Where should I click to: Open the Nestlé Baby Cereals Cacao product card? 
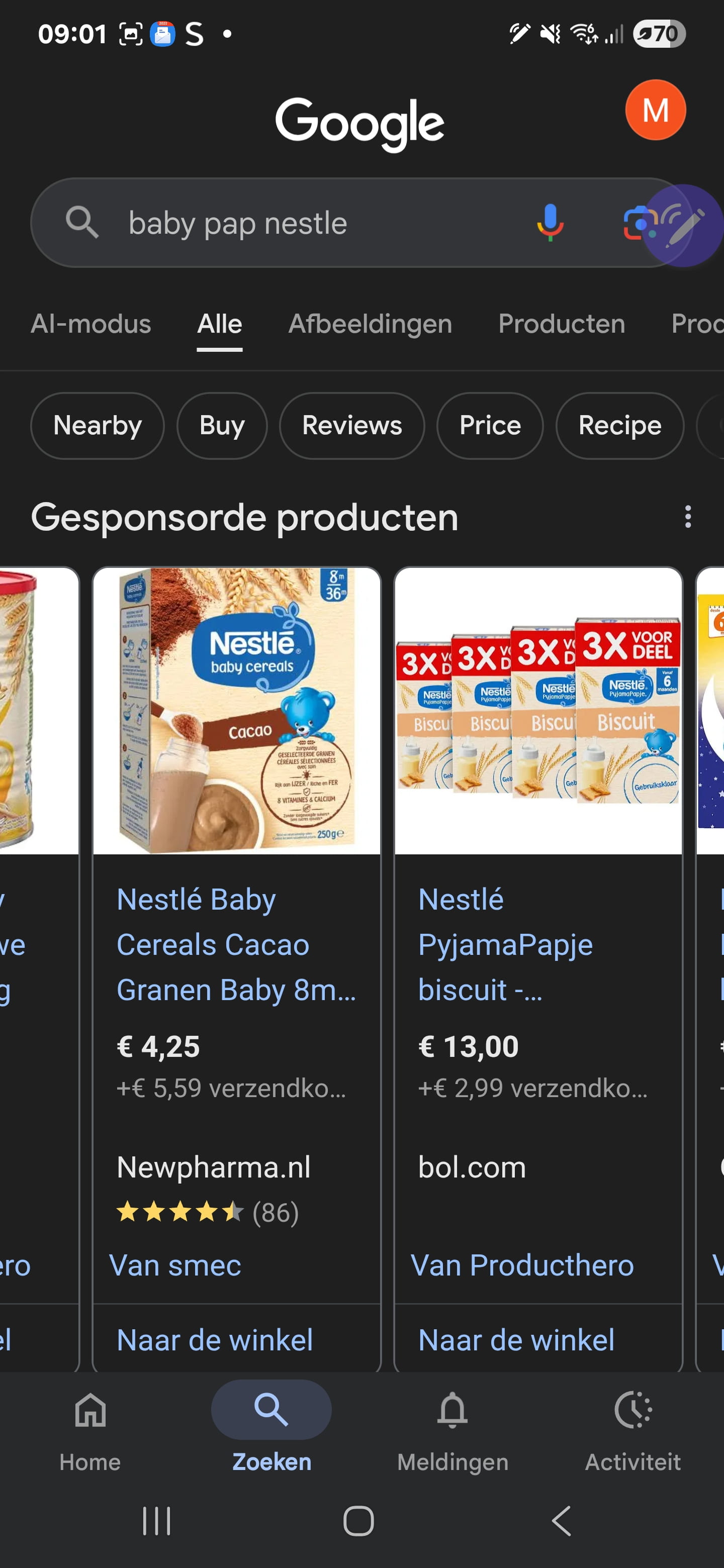[x=236, y=943]
